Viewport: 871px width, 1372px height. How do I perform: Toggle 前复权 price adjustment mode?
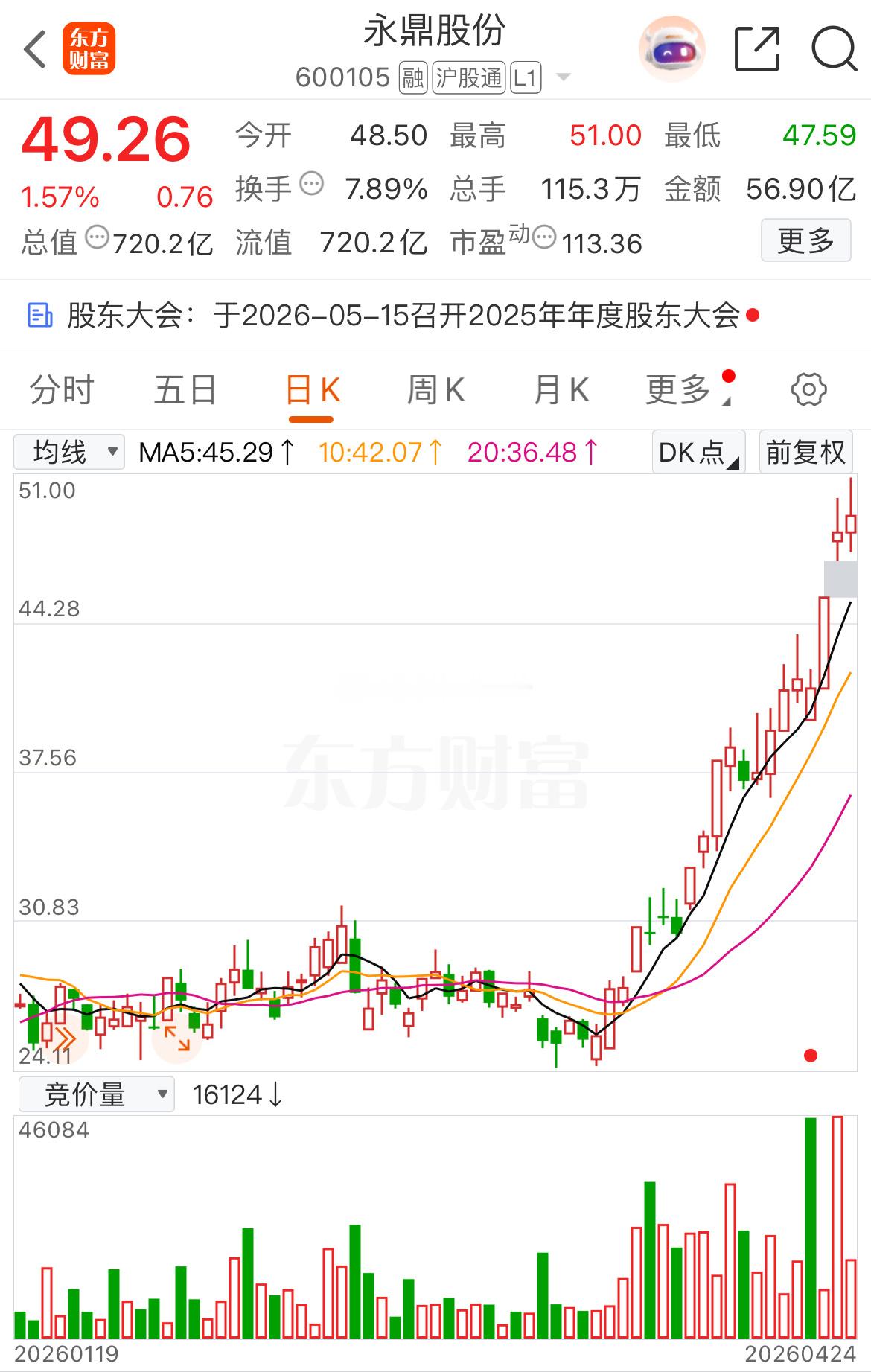805,451
